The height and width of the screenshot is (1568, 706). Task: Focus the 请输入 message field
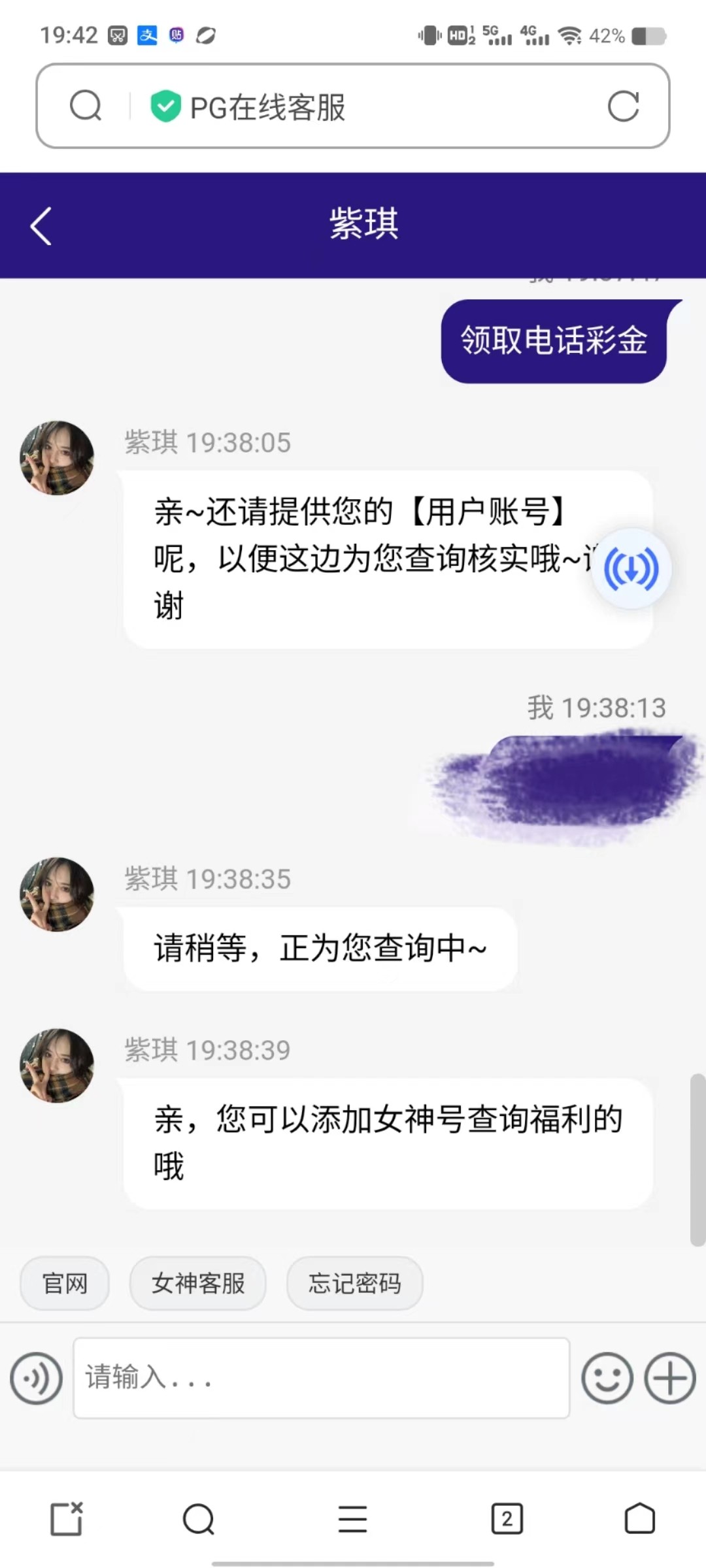tap(321, 1377)
